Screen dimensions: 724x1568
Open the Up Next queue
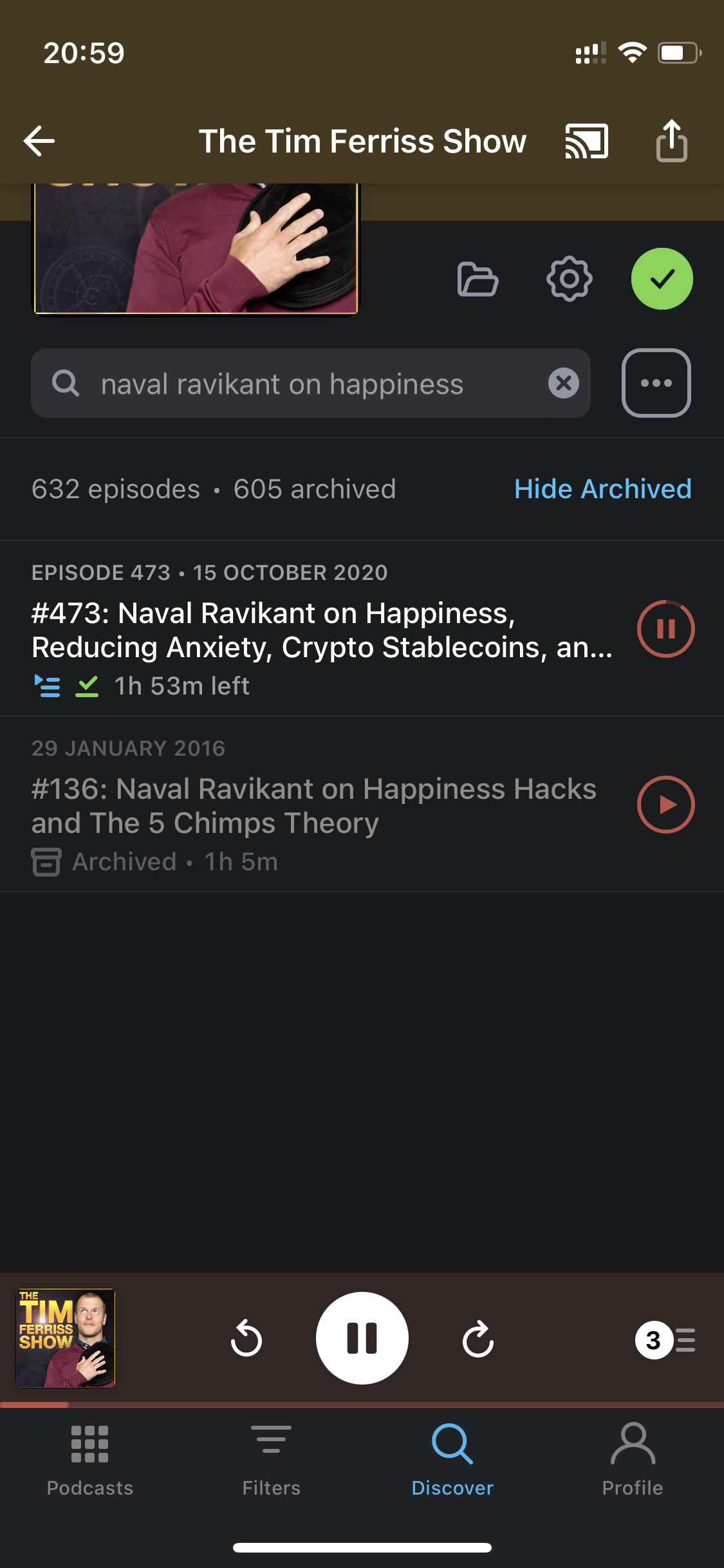point(665,1340)
